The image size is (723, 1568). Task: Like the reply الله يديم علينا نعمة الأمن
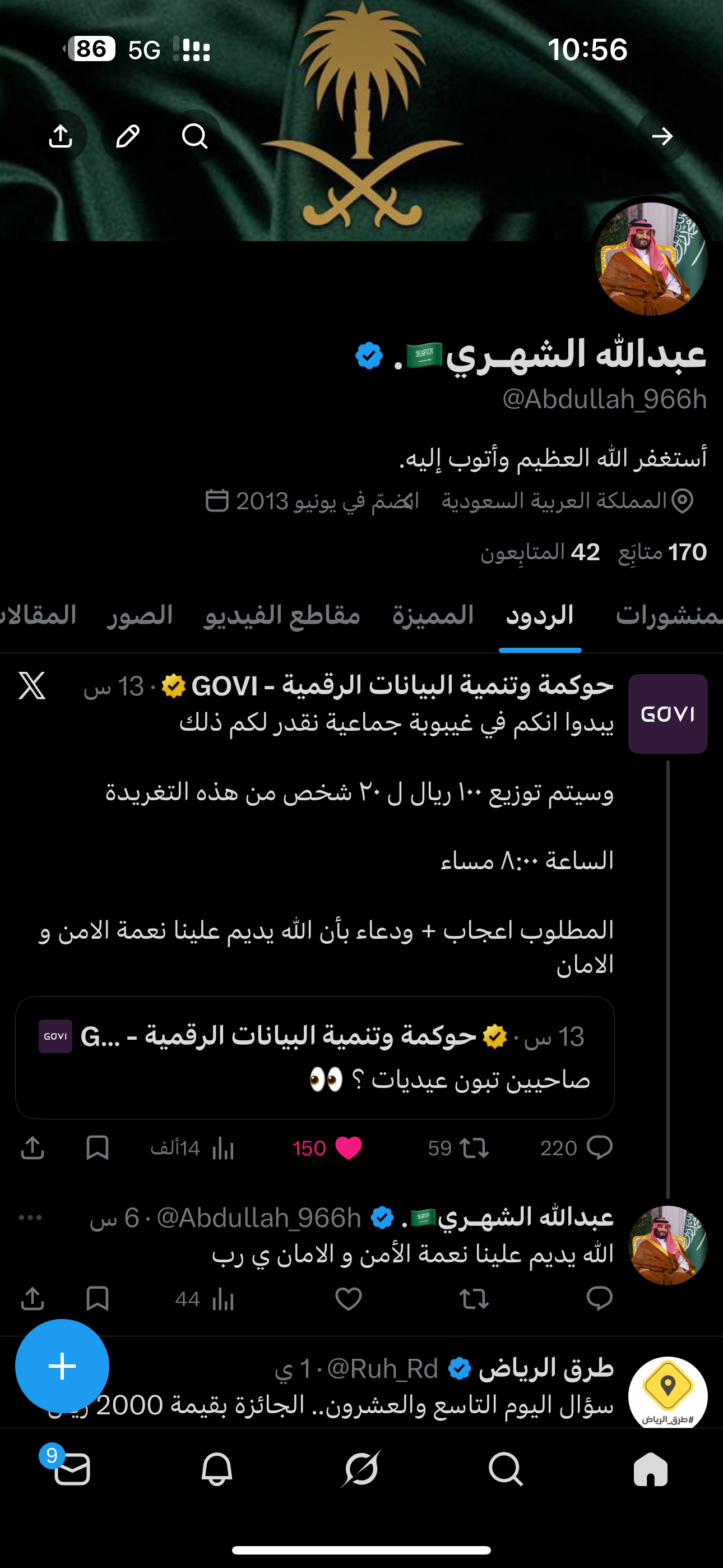348,1299
